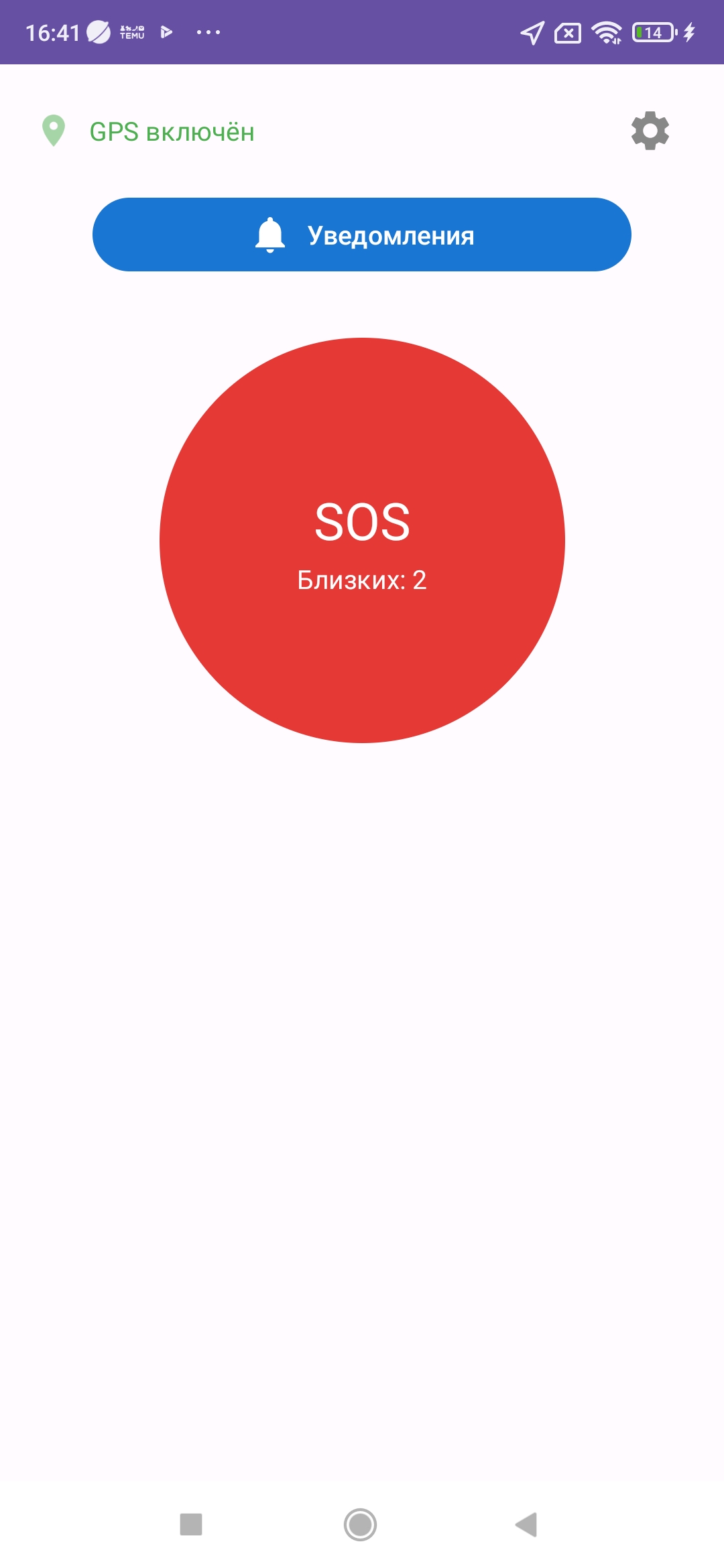Image resolution: width=724 pixels, height=1568 pixels.
Task: Go to the home screen
Action: tap(360, 1524)
